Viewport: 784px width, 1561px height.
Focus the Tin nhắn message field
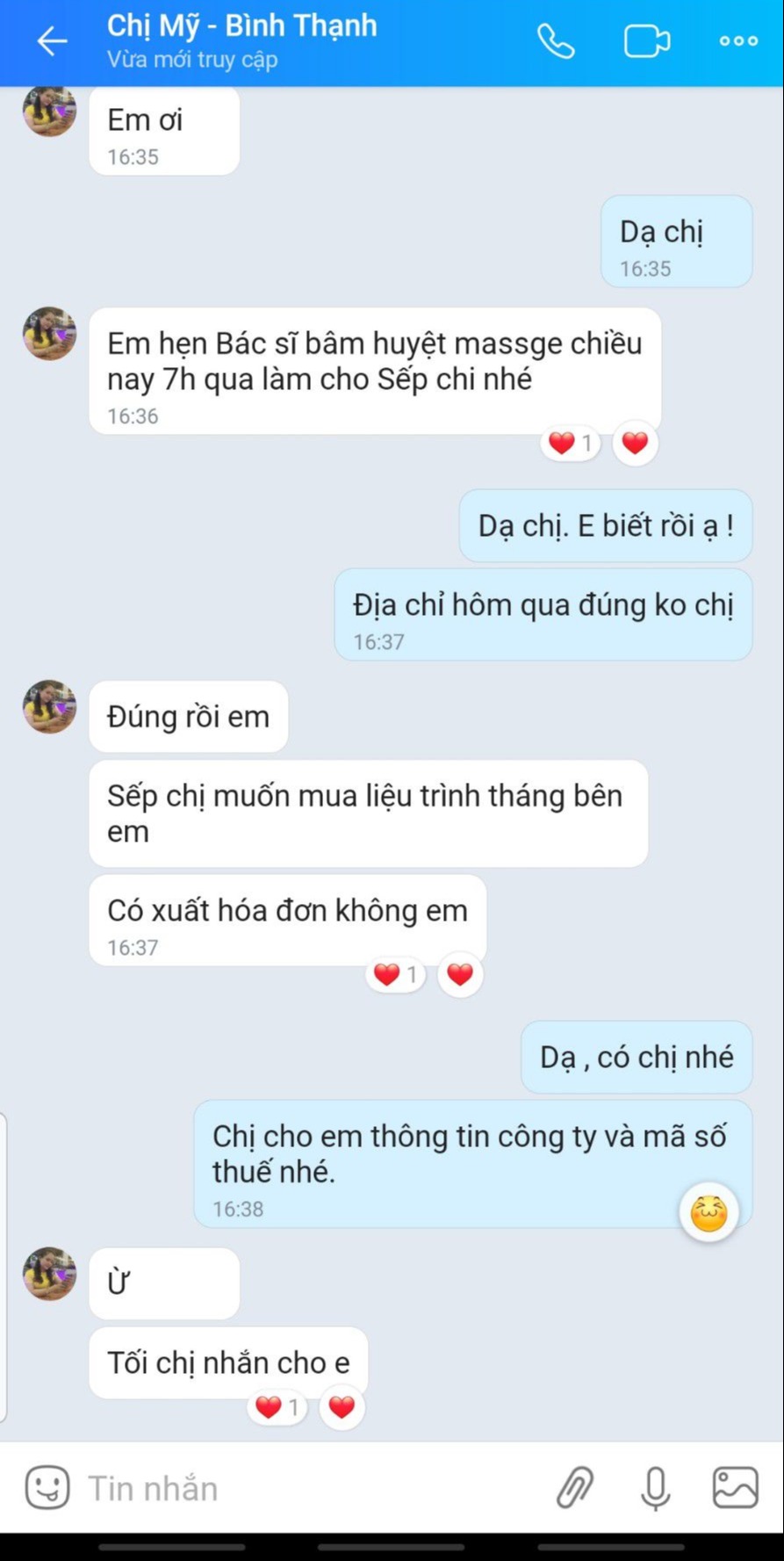point(307,1488)
